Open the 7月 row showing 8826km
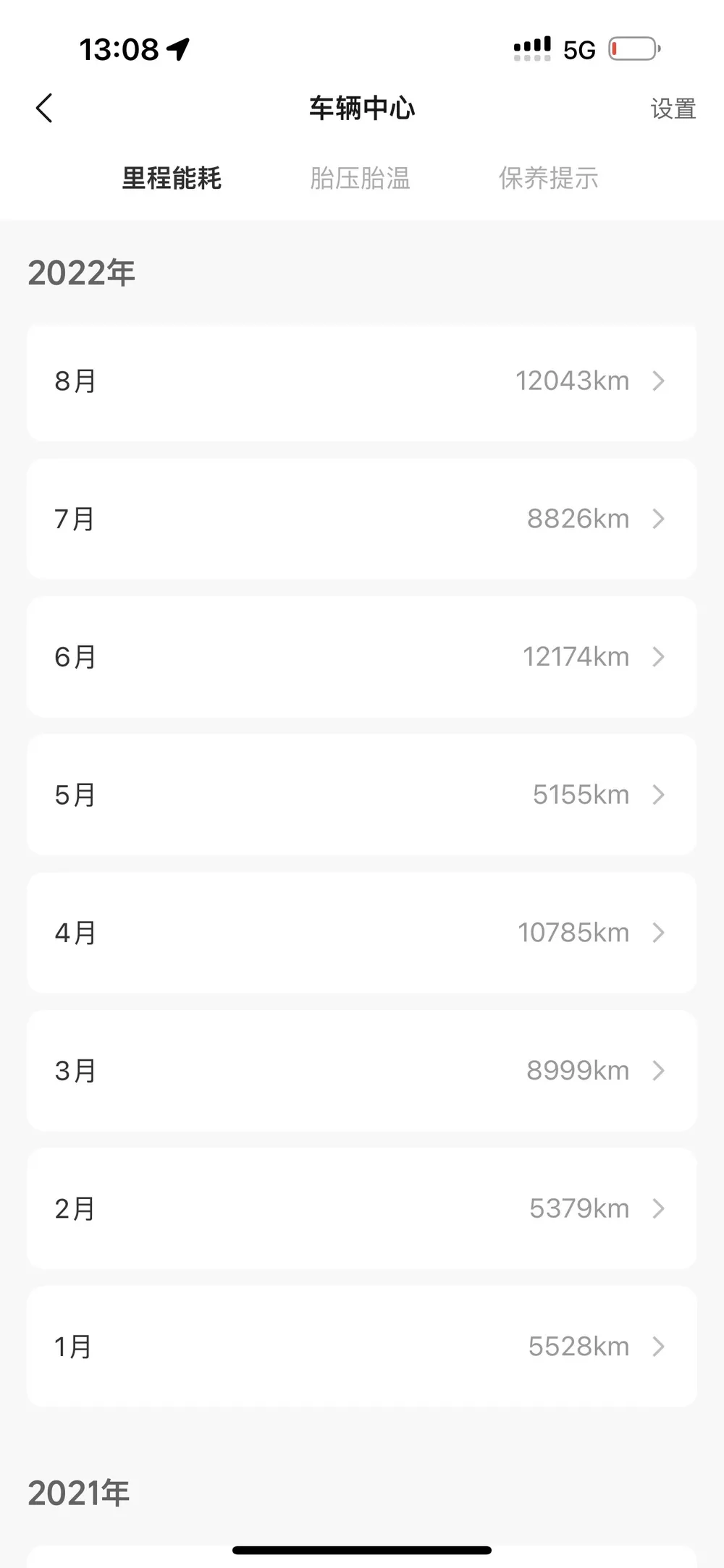The width and height of the screenshot is (724, 1568). pyautogui.click(x=362, y=519)
